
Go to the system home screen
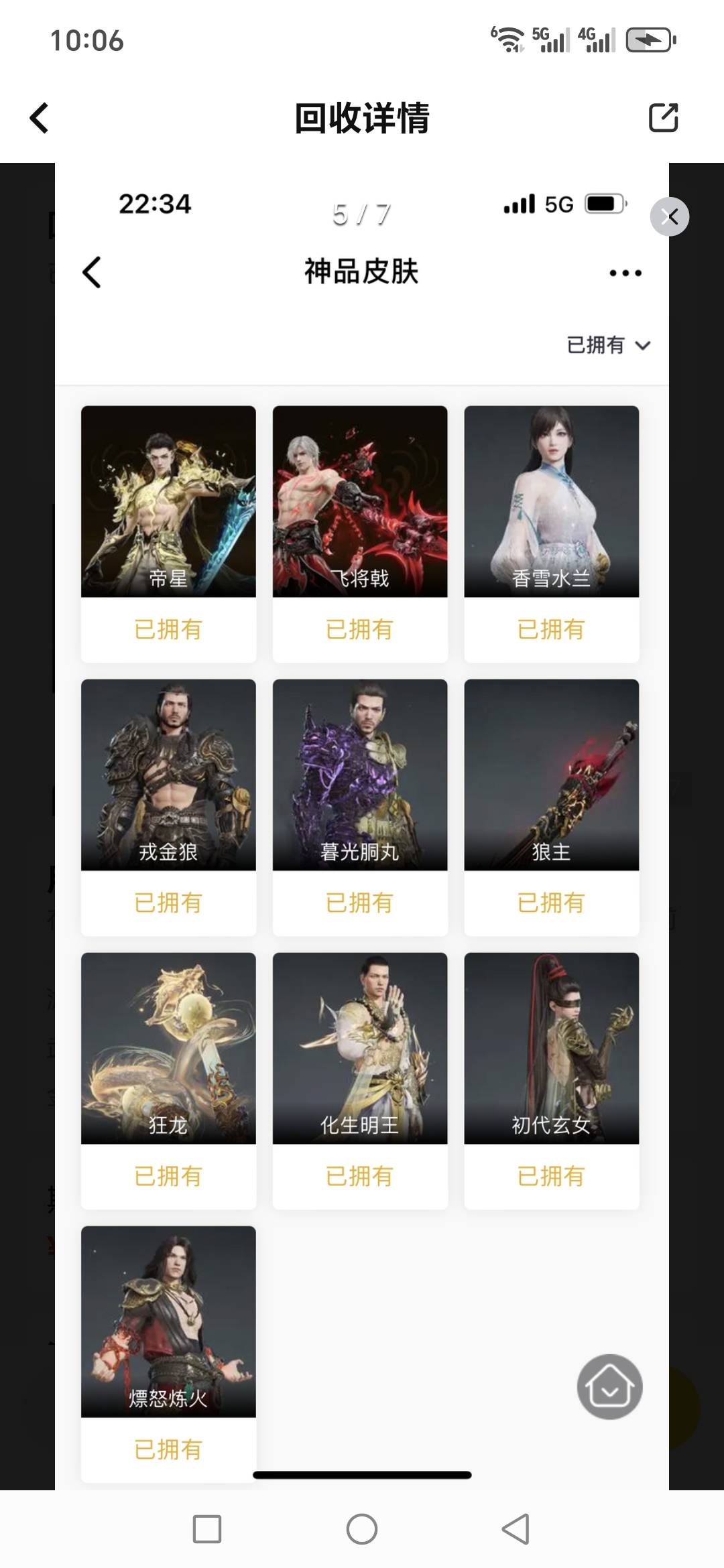362,1529
